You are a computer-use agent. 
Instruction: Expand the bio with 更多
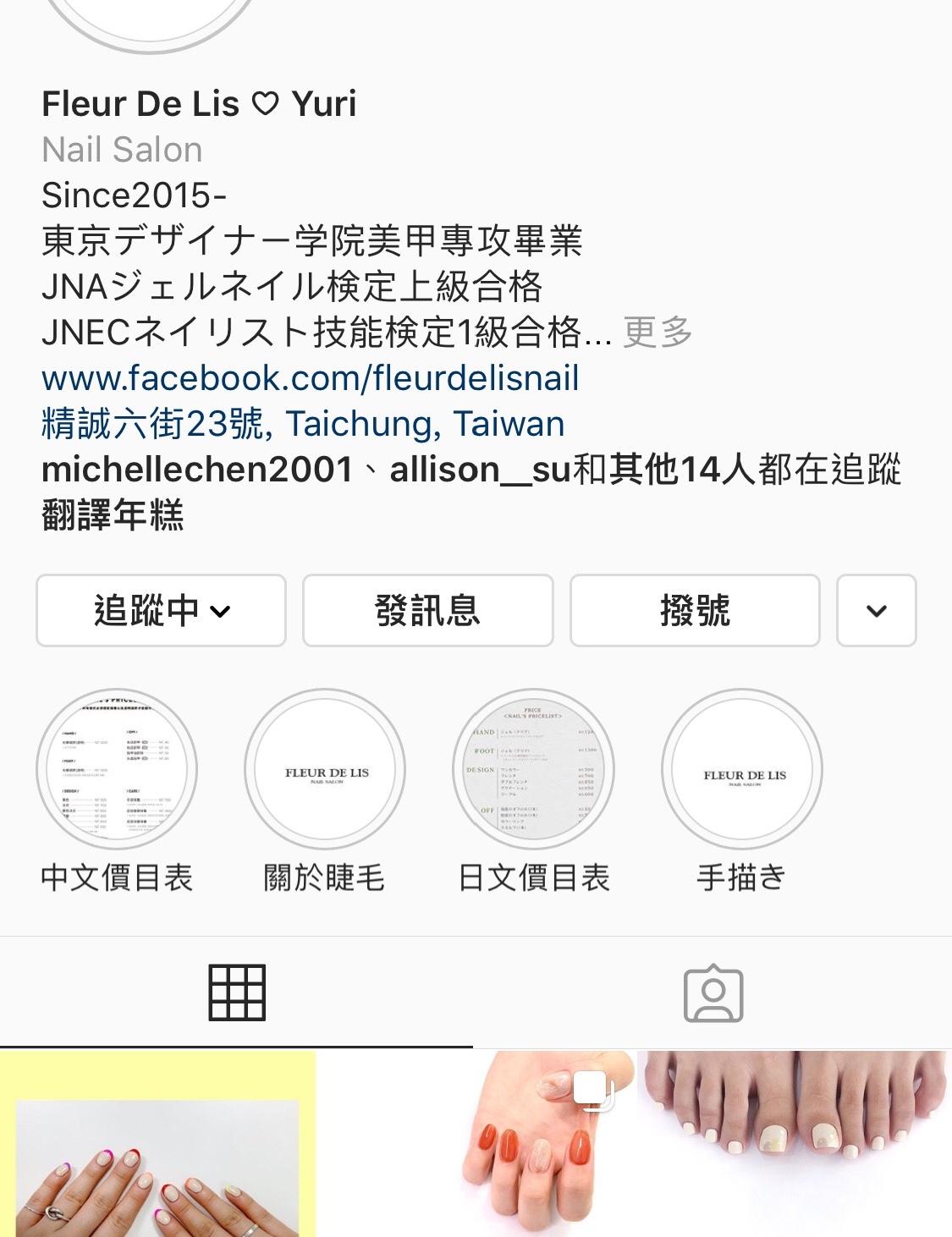(658, 333)
